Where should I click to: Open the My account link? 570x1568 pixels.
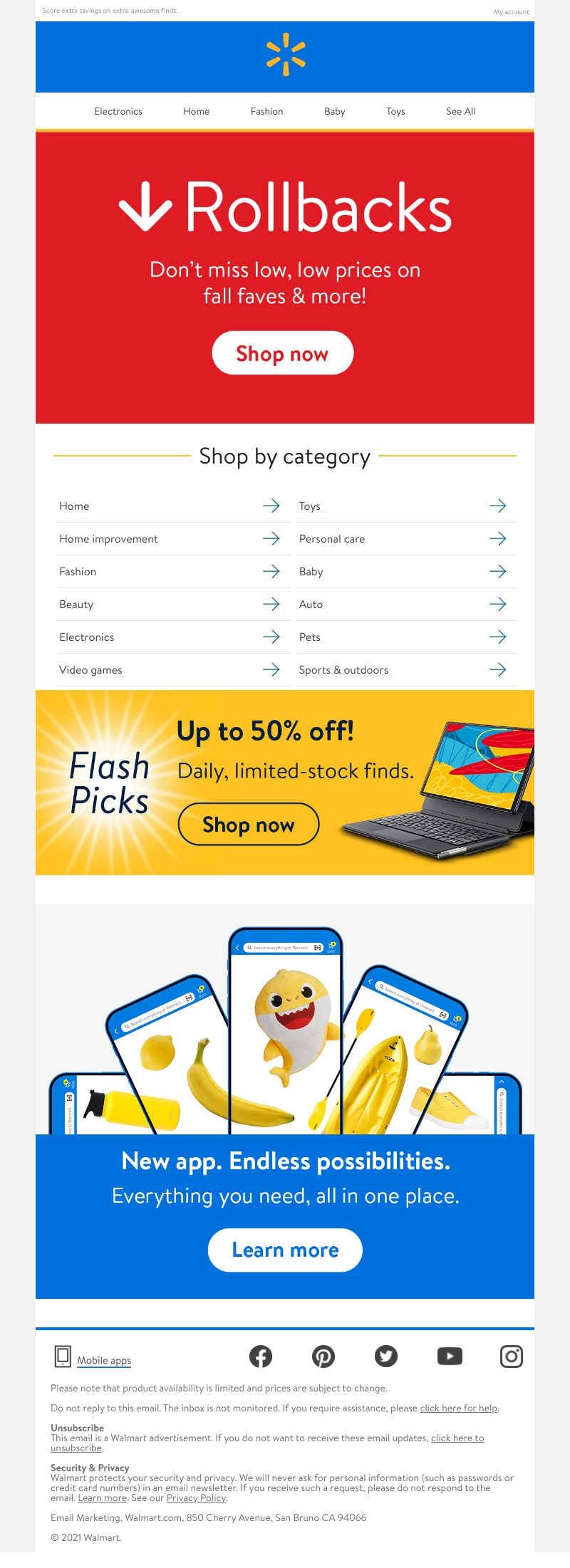(x=511, y=12)
